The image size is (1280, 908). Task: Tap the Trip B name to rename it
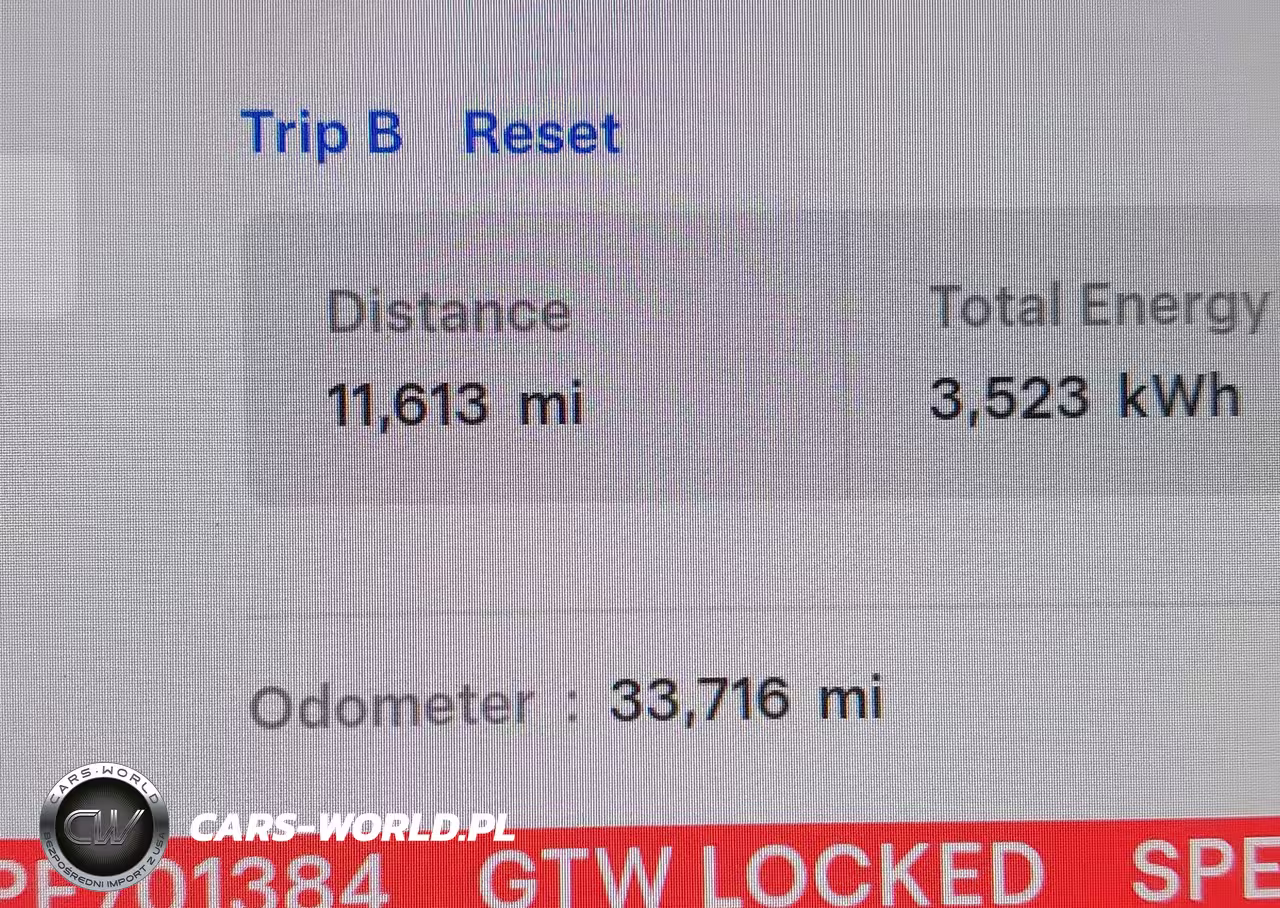[x=321, y=134]
